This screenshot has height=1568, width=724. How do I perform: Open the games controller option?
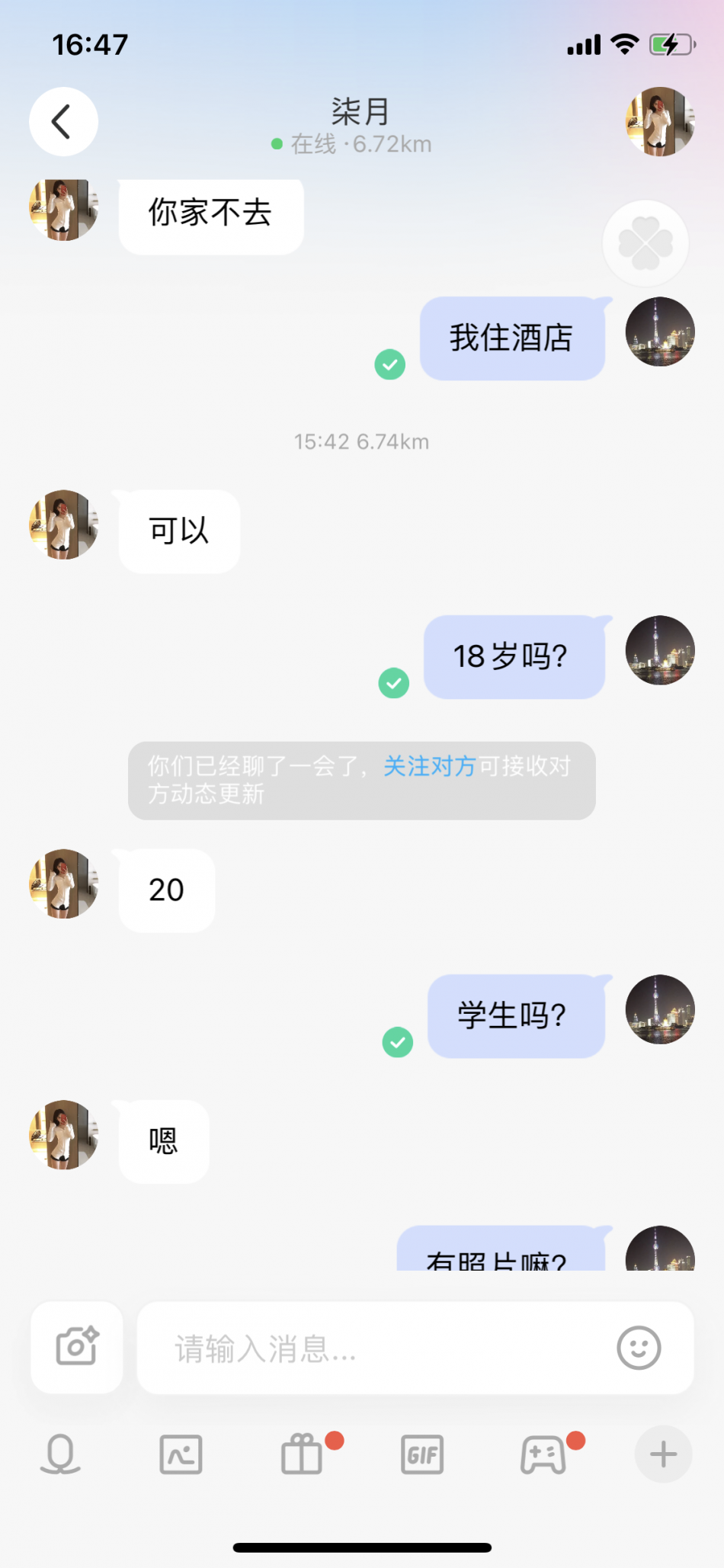pyautogui.click(x=543, y=1454)
